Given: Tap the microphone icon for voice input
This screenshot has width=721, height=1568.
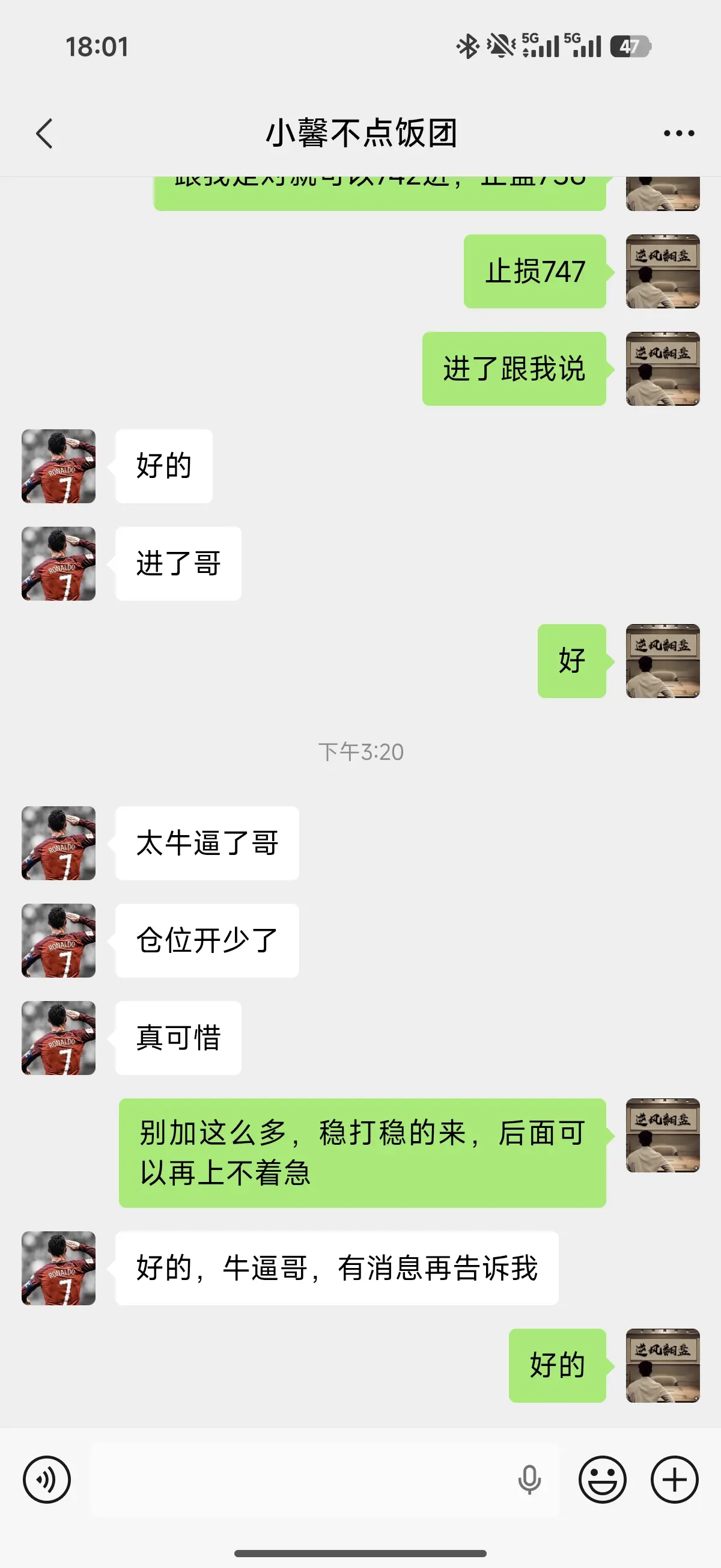Looking at the screenshot, I should click(529, 1480).
